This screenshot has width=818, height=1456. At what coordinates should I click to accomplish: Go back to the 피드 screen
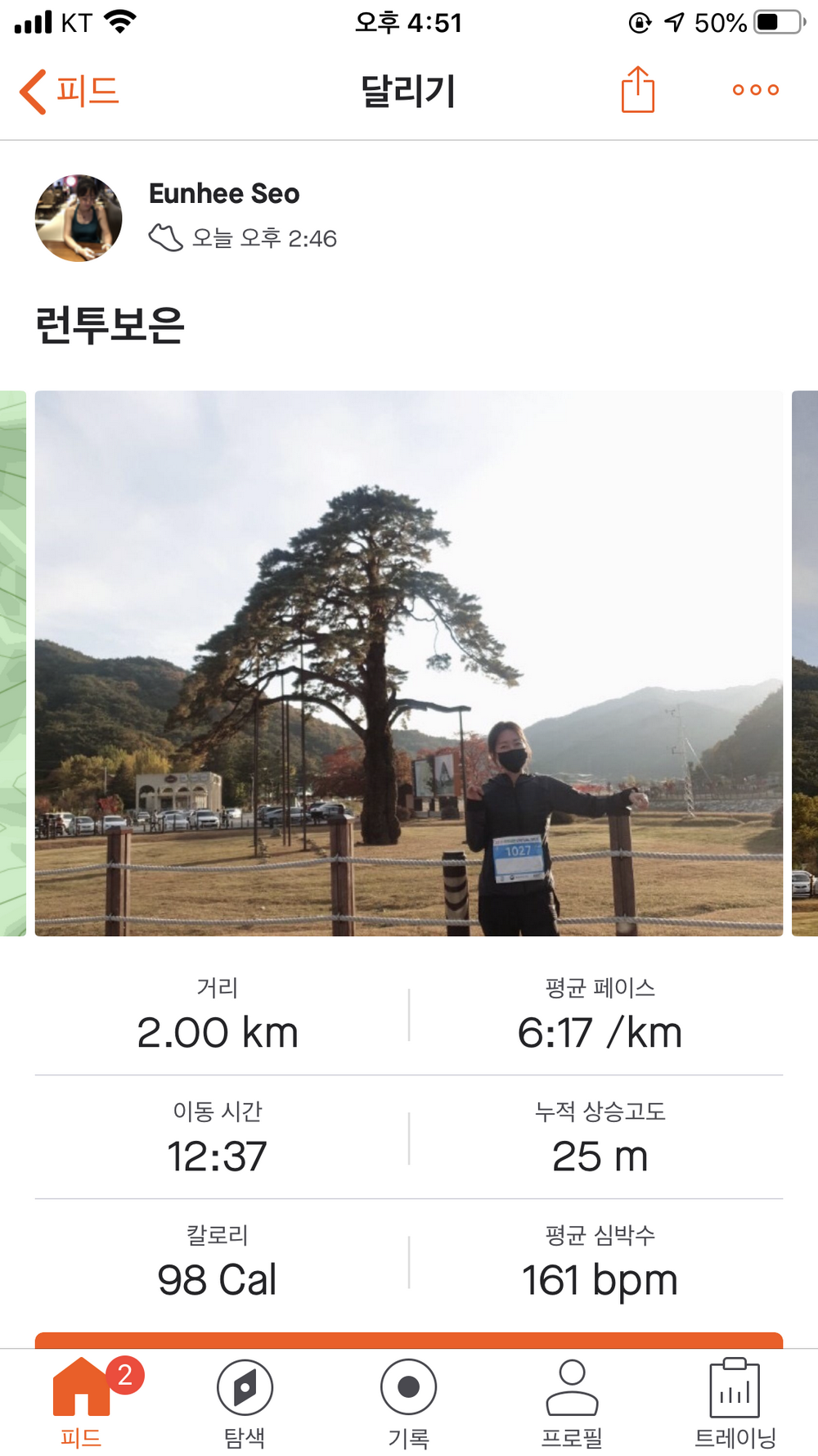(70, 90)
